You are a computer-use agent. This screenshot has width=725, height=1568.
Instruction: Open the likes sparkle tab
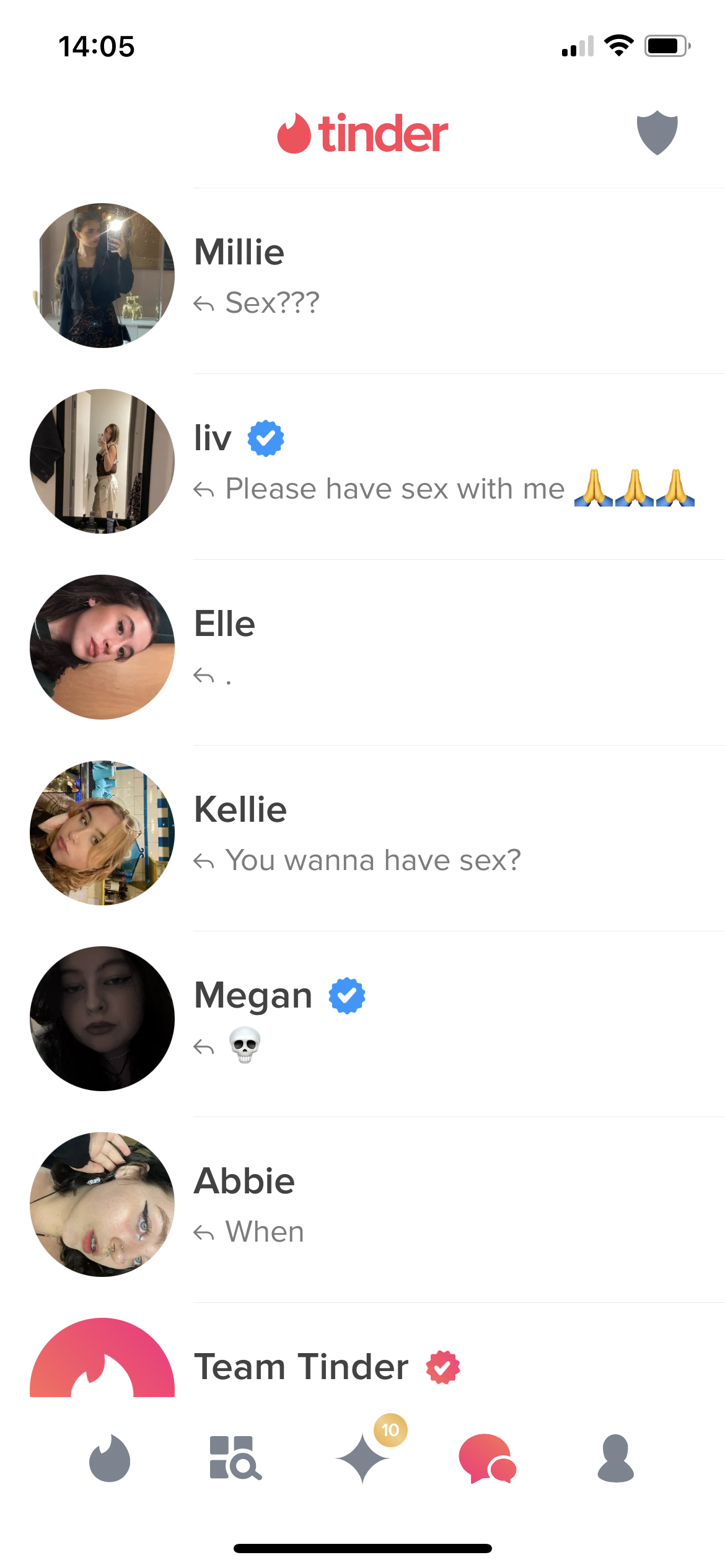pos(363,1458)
